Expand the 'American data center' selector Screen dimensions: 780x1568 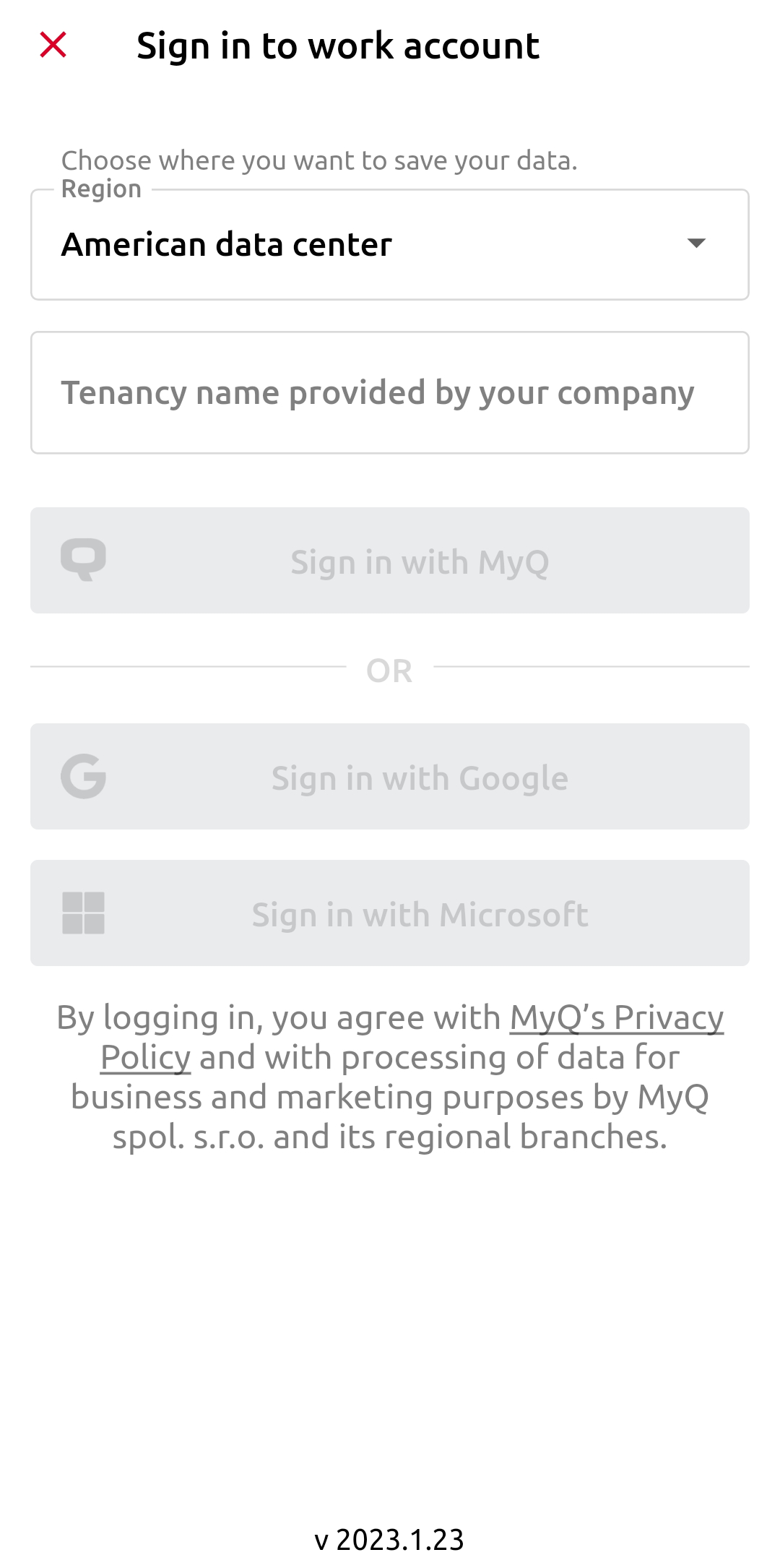point(390,244)
